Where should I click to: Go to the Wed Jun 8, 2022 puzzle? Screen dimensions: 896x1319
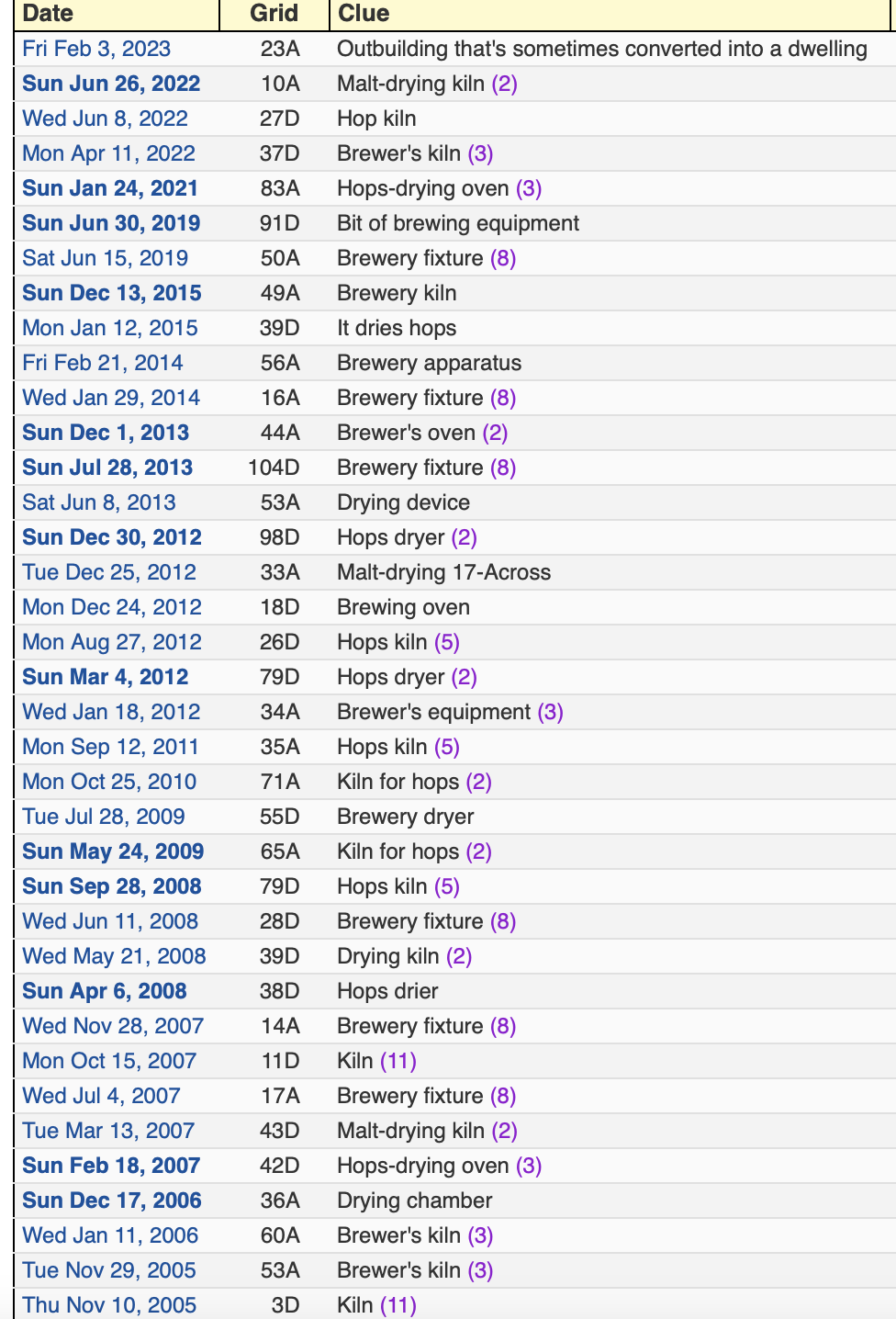click(x=105, y=118)
